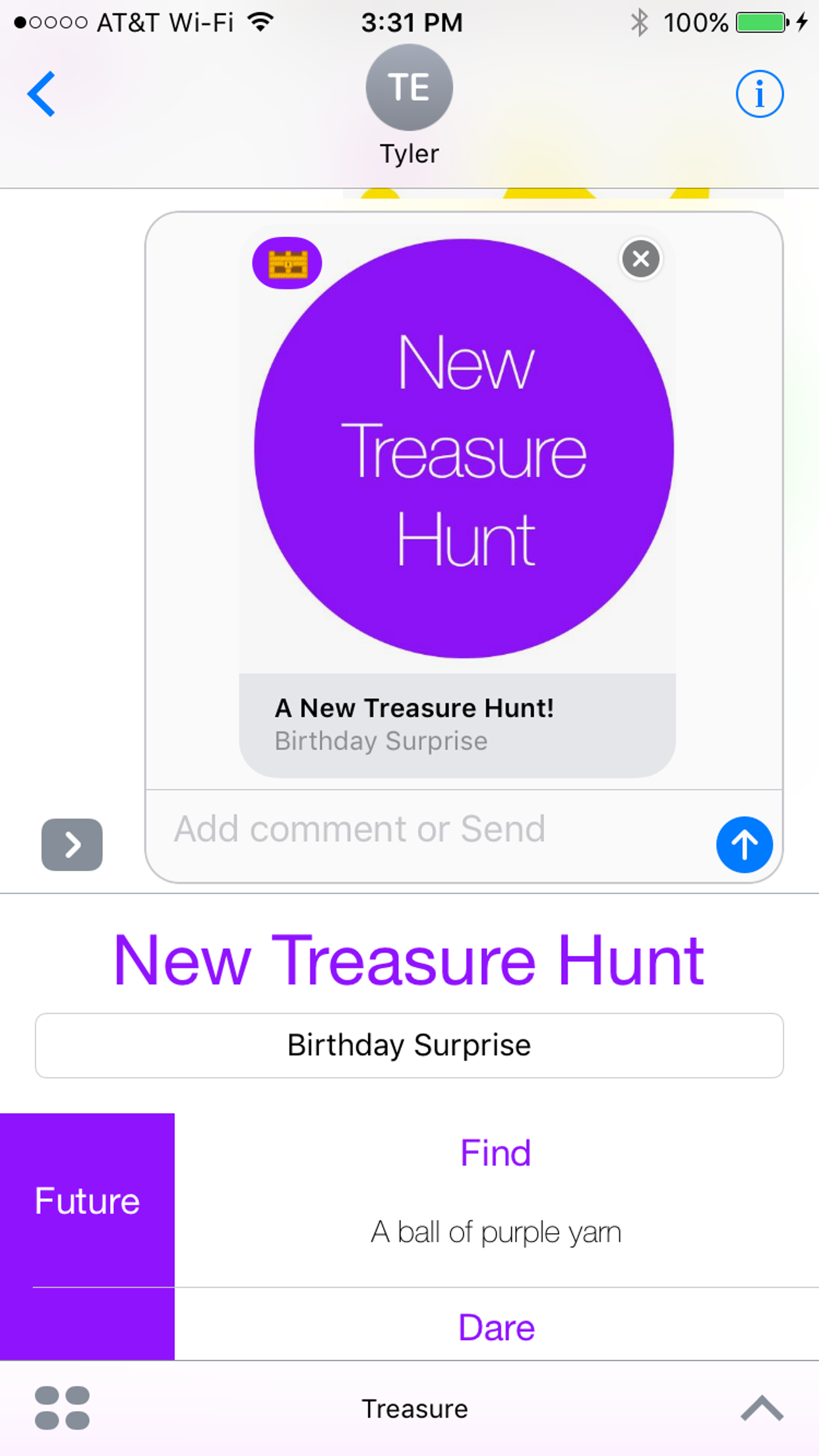This screenshot has height=1456, width=819.
Task: Tap the info icon for conversation details
Action: click(x=759, y=94)
